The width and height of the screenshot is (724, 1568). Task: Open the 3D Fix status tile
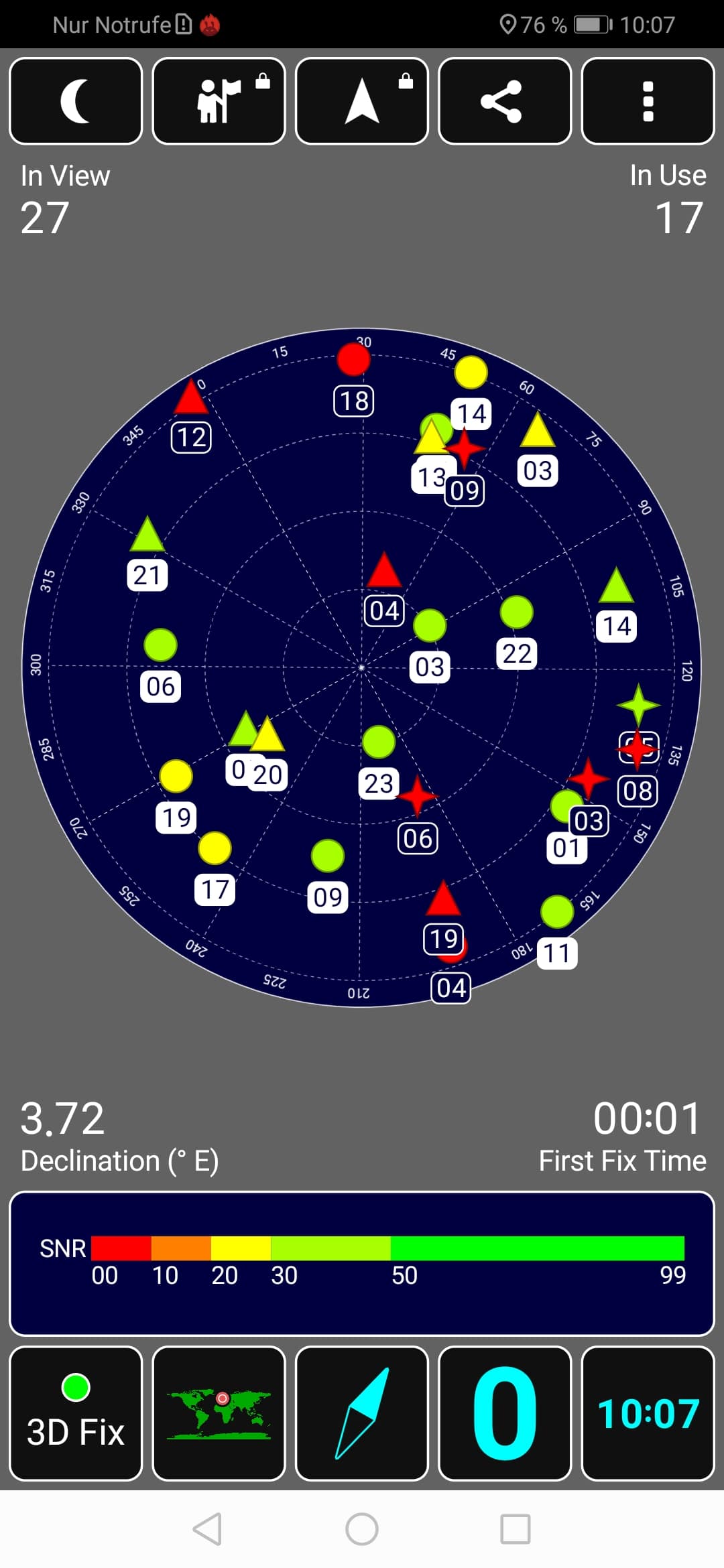[x=76, y=1413]
